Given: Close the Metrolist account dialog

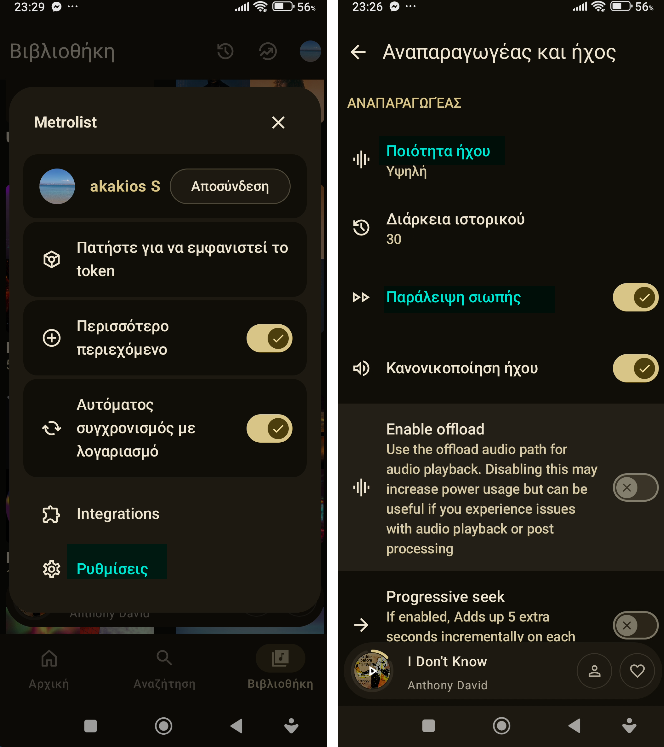Looking at the screenshot, I should (278, 122).
